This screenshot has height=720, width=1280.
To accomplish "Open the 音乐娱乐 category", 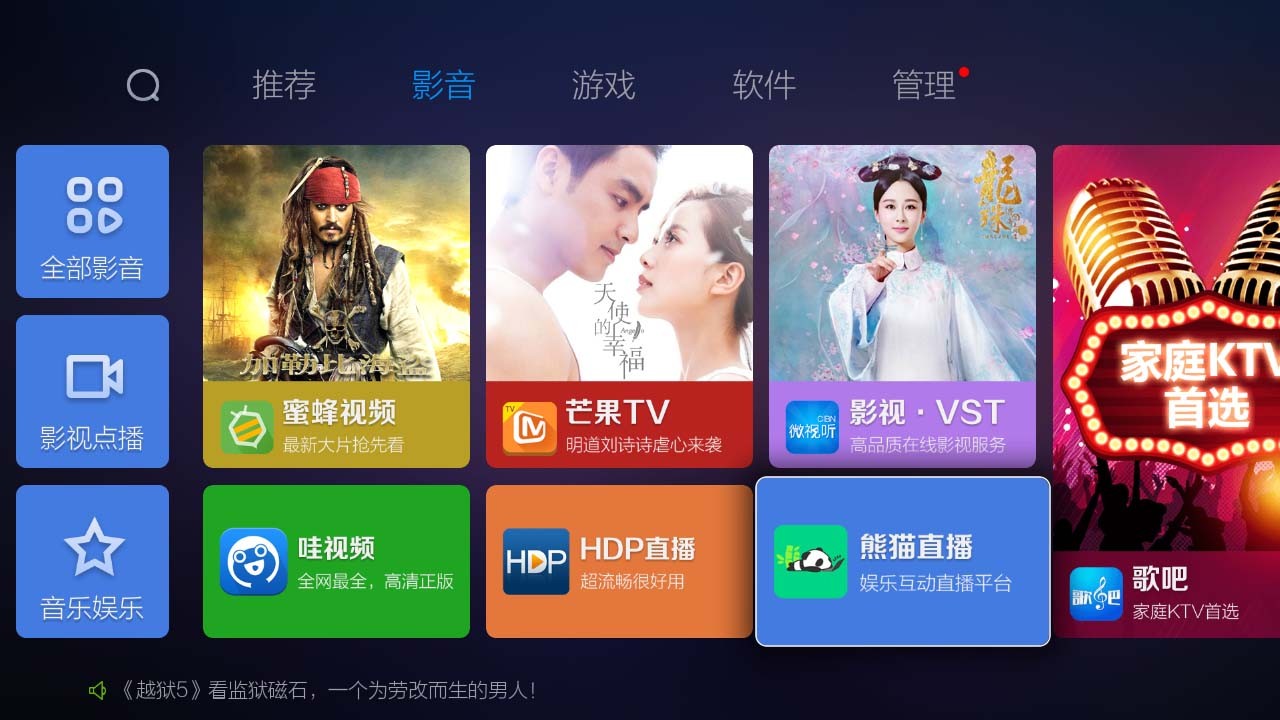I will [x=92, y=562].
